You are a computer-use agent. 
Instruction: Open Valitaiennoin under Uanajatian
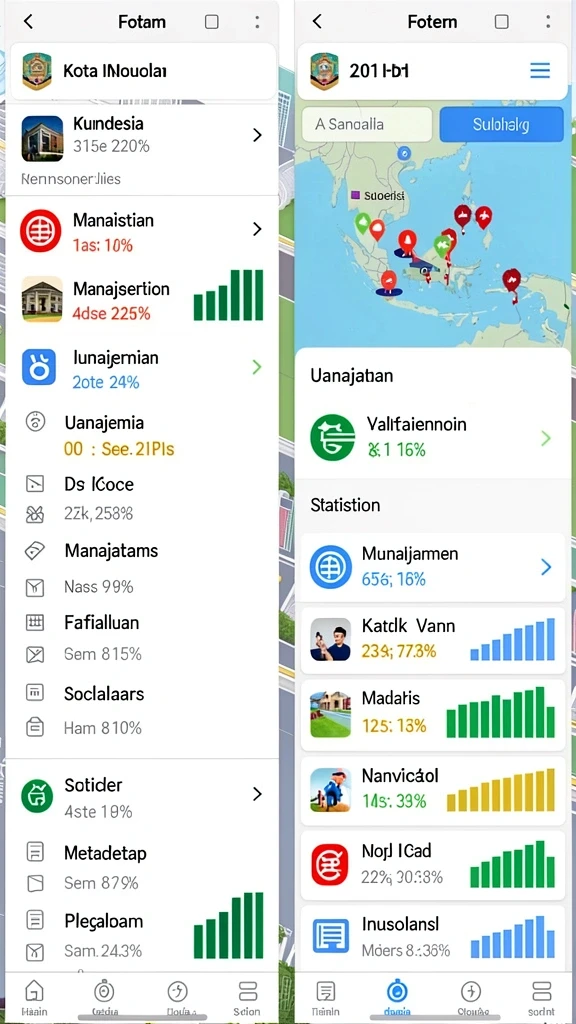click(x=432, y=436)
